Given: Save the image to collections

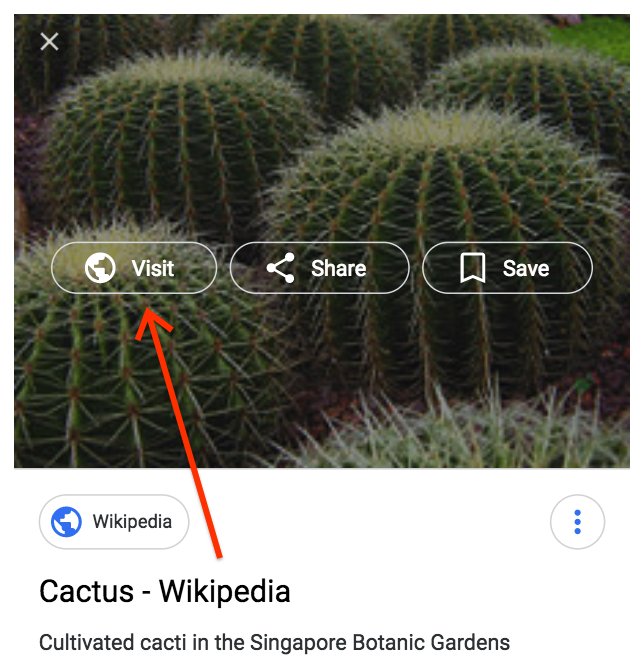Looking at the screenshot, I should point(507,268).
